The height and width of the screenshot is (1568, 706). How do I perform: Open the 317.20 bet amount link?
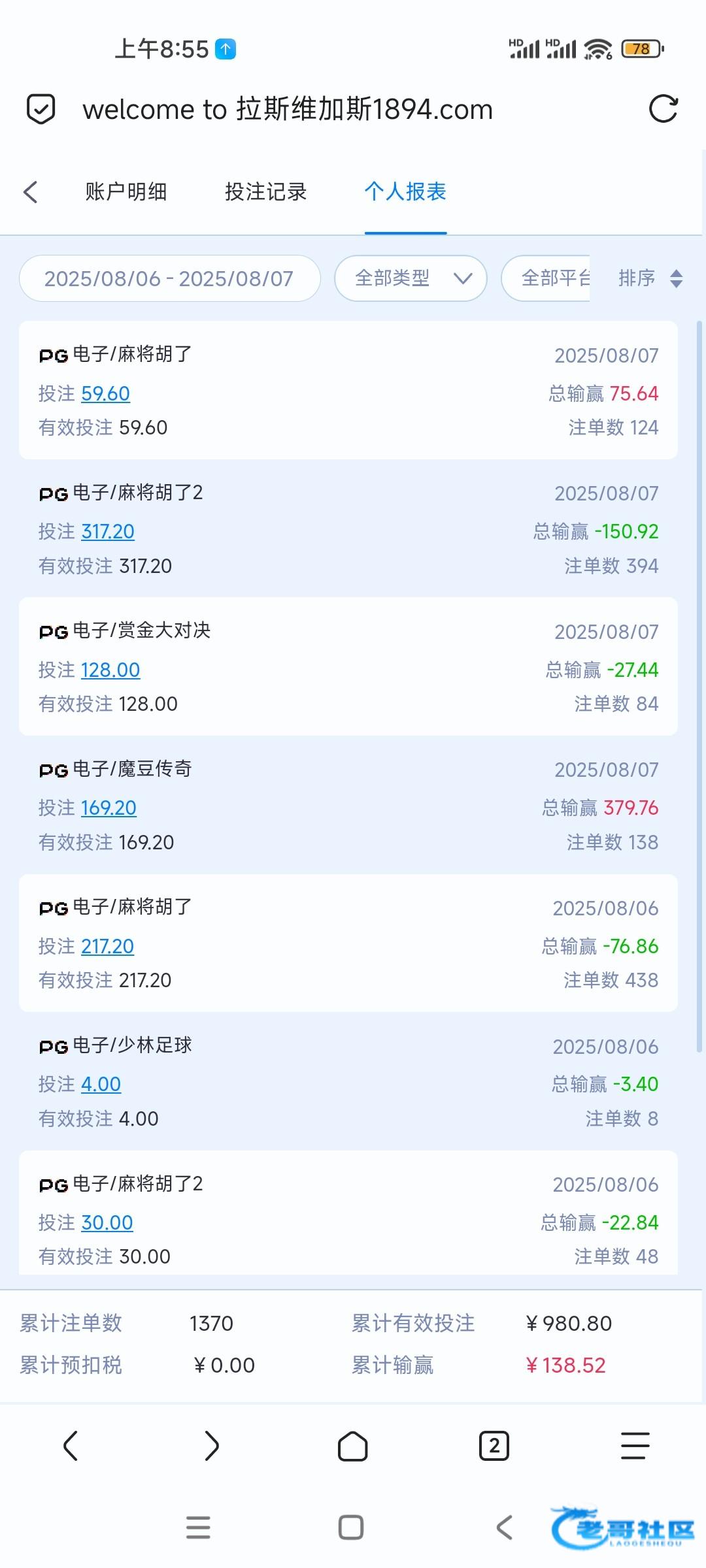pos(108,531)
